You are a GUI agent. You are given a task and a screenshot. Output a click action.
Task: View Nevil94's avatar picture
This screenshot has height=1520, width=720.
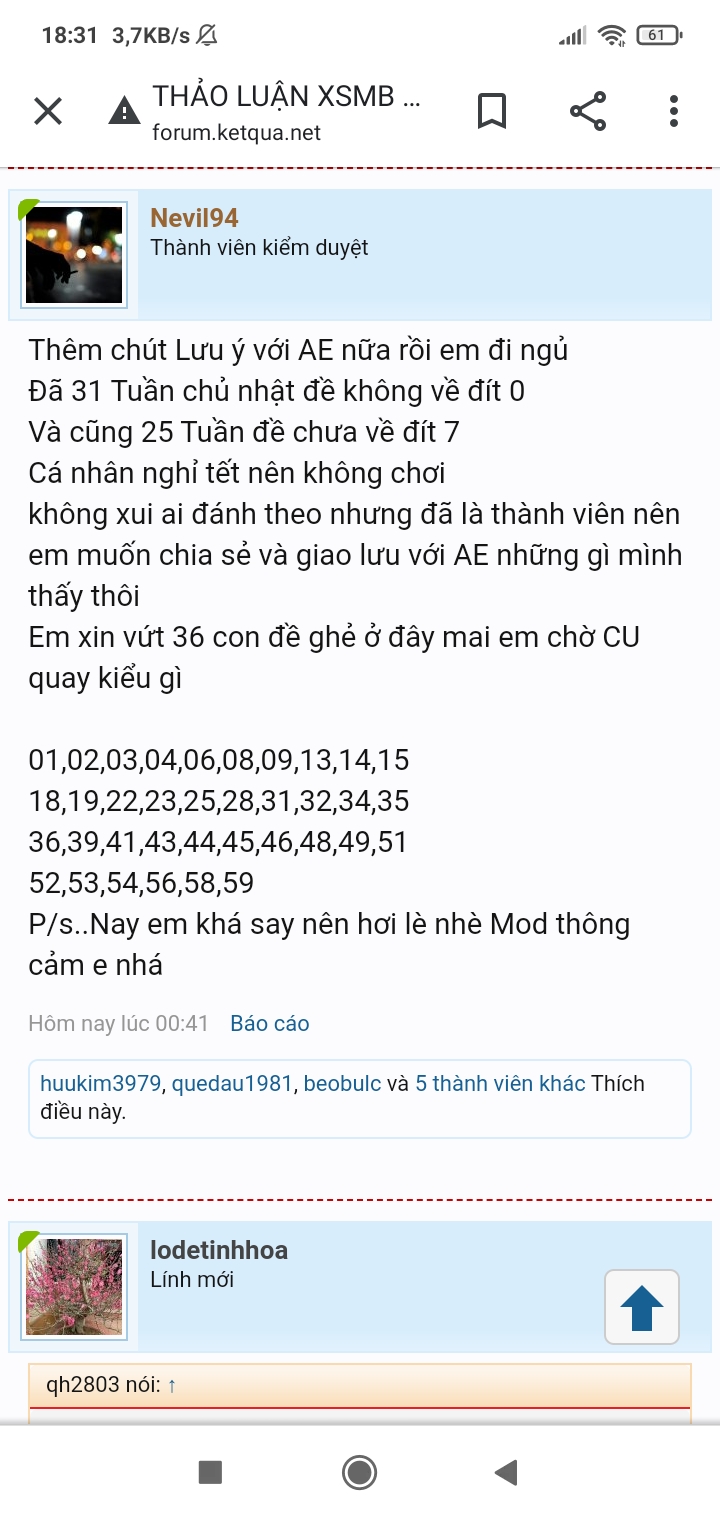(x=74, y=255)
